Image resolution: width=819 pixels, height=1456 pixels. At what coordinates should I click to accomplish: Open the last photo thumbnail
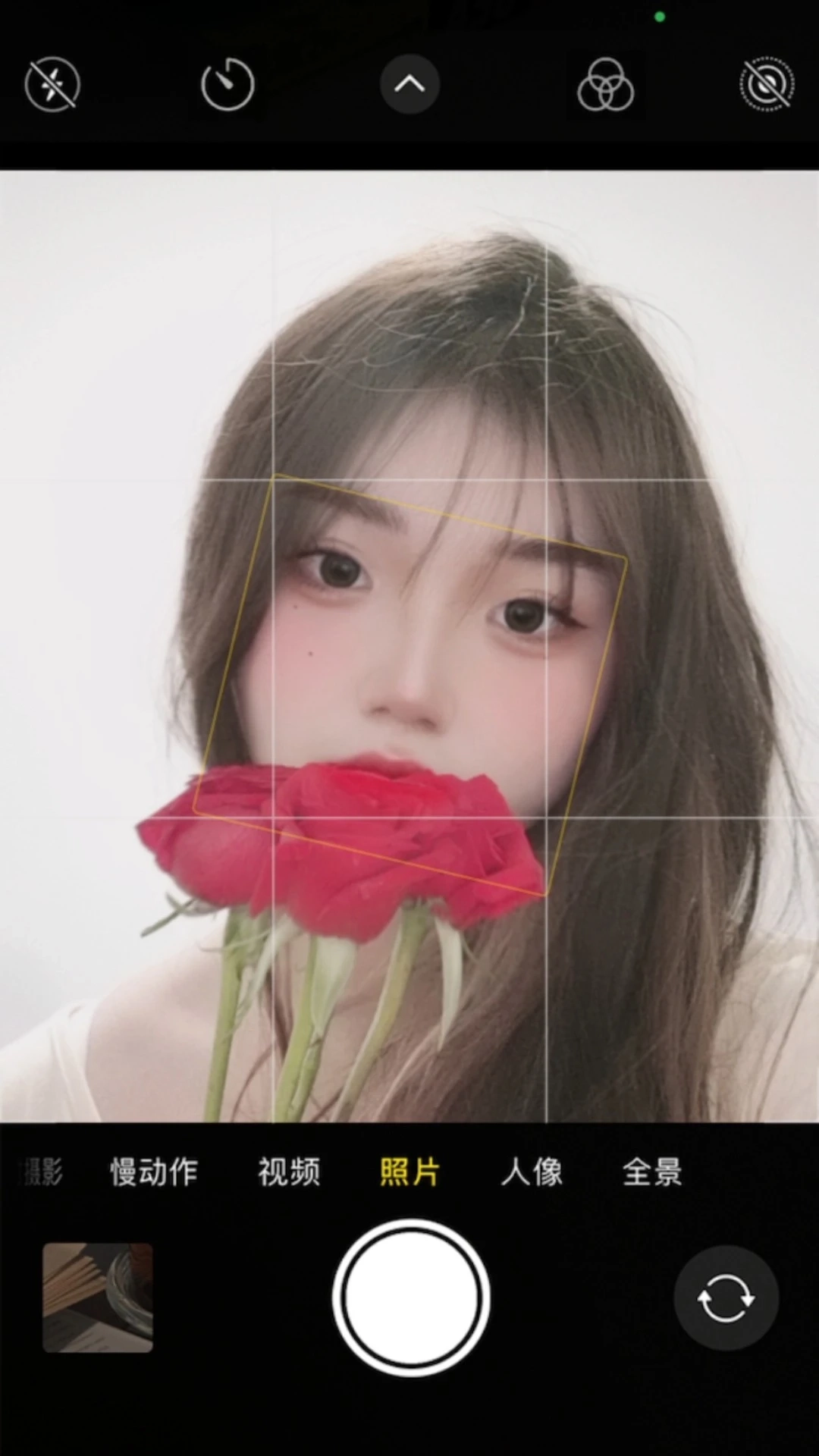point(98,1298)
